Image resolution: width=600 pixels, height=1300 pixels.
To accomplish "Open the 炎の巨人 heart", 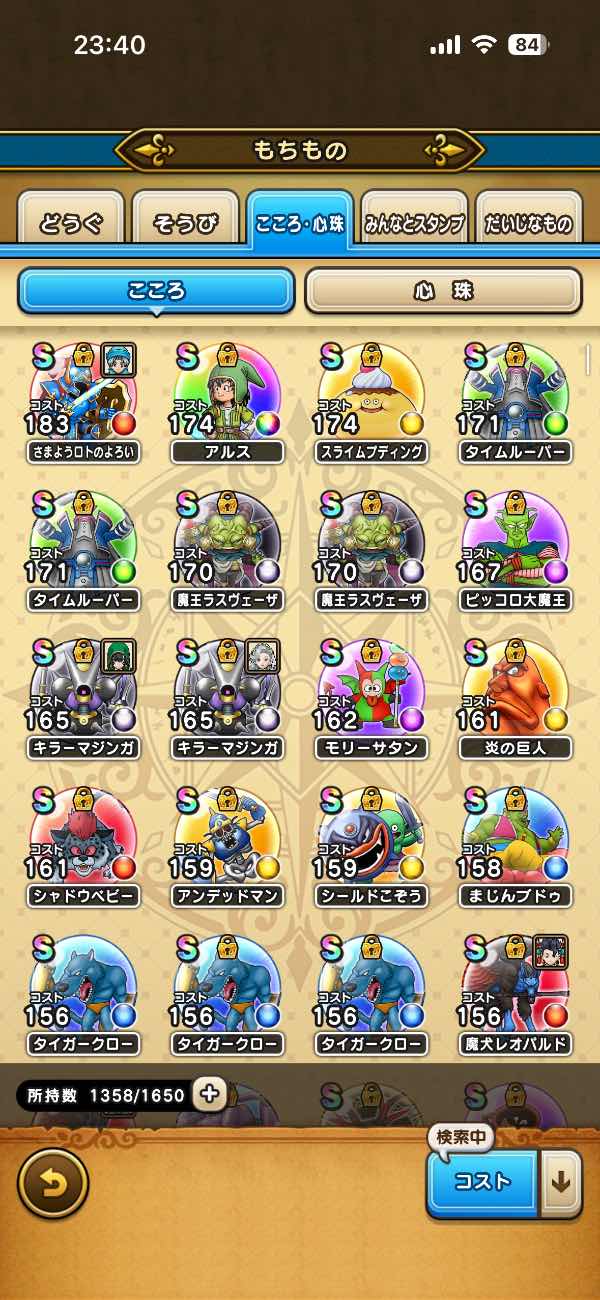I will pyautogui.click(x=515, y=691).
